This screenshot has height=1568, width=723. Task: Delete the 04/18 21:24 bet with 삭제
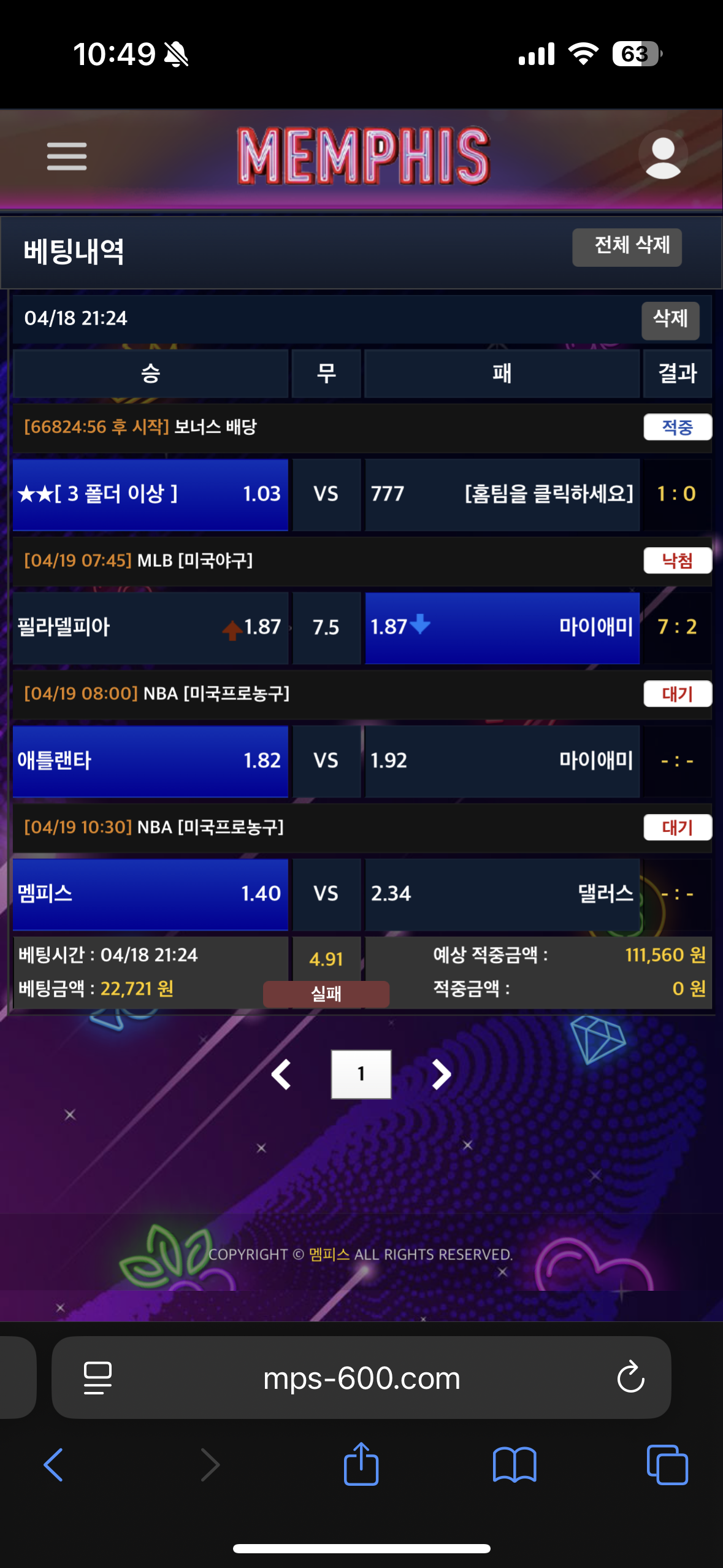(x=670, y=320)
